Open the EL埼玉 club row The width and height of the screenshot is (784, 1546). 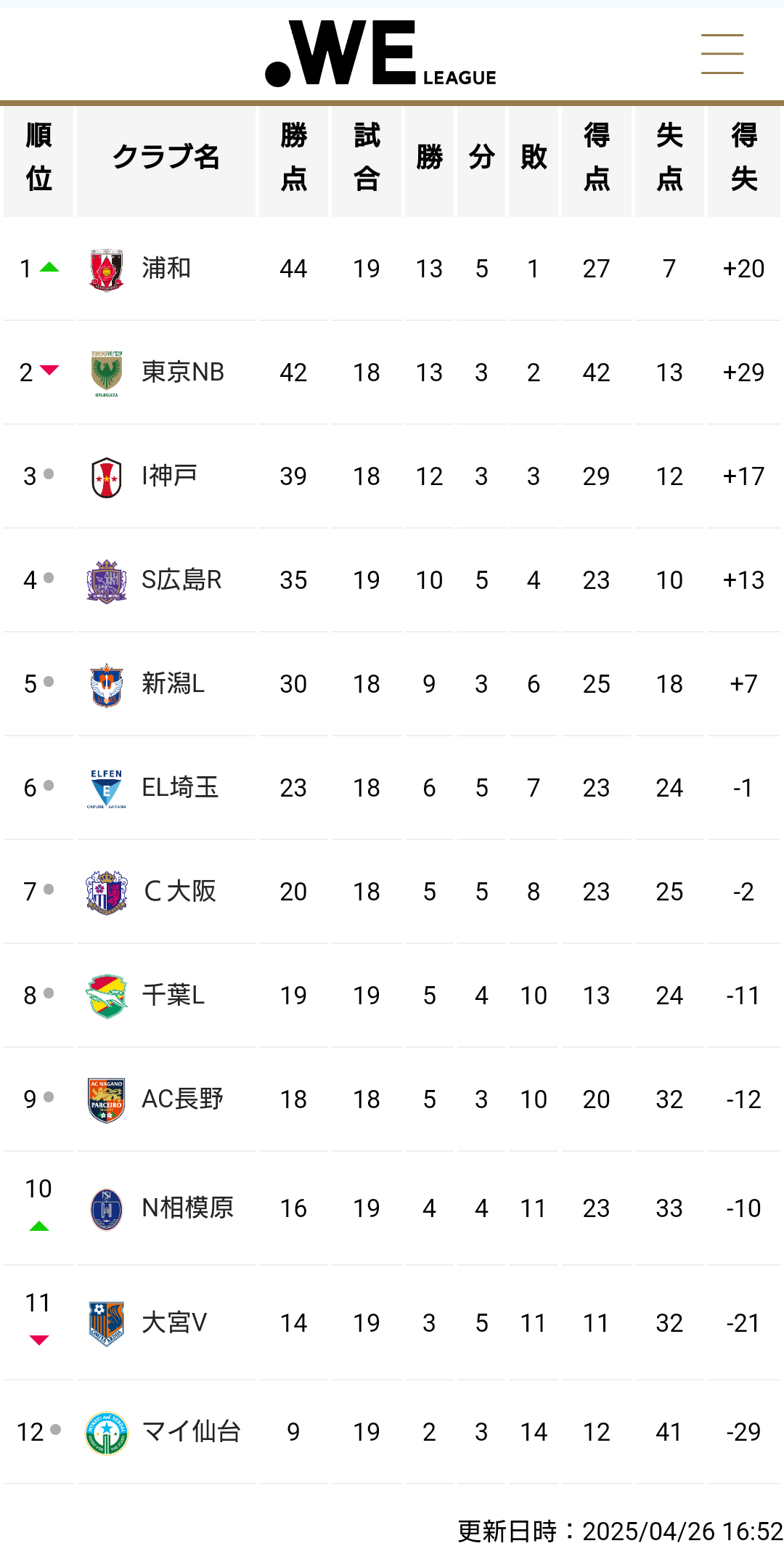click(x=392, y=788)
